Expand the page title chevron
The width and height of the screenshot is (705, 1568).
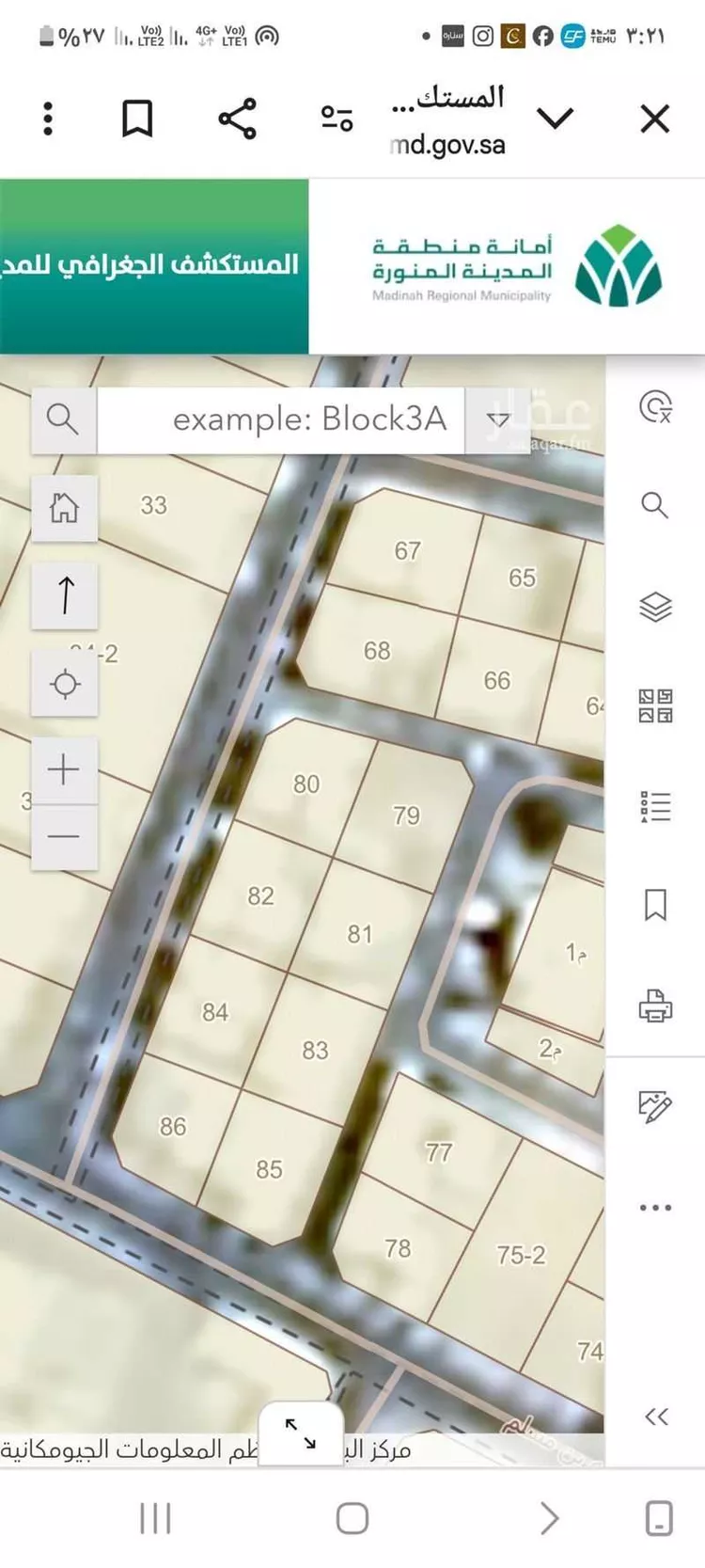click(x=555, y=119)
